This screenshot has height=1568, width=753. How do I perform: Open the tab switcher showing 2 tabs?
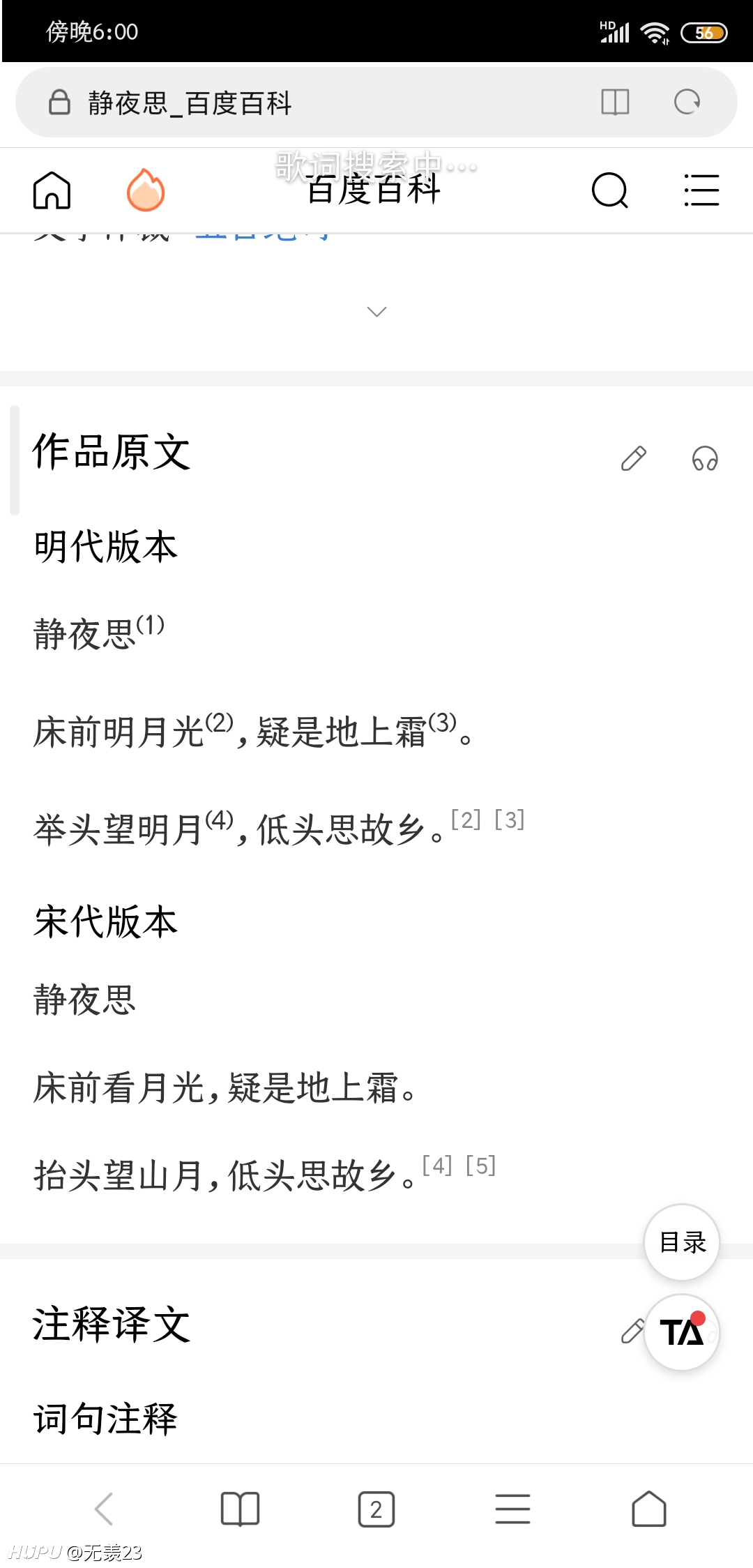click(376, 1509)
